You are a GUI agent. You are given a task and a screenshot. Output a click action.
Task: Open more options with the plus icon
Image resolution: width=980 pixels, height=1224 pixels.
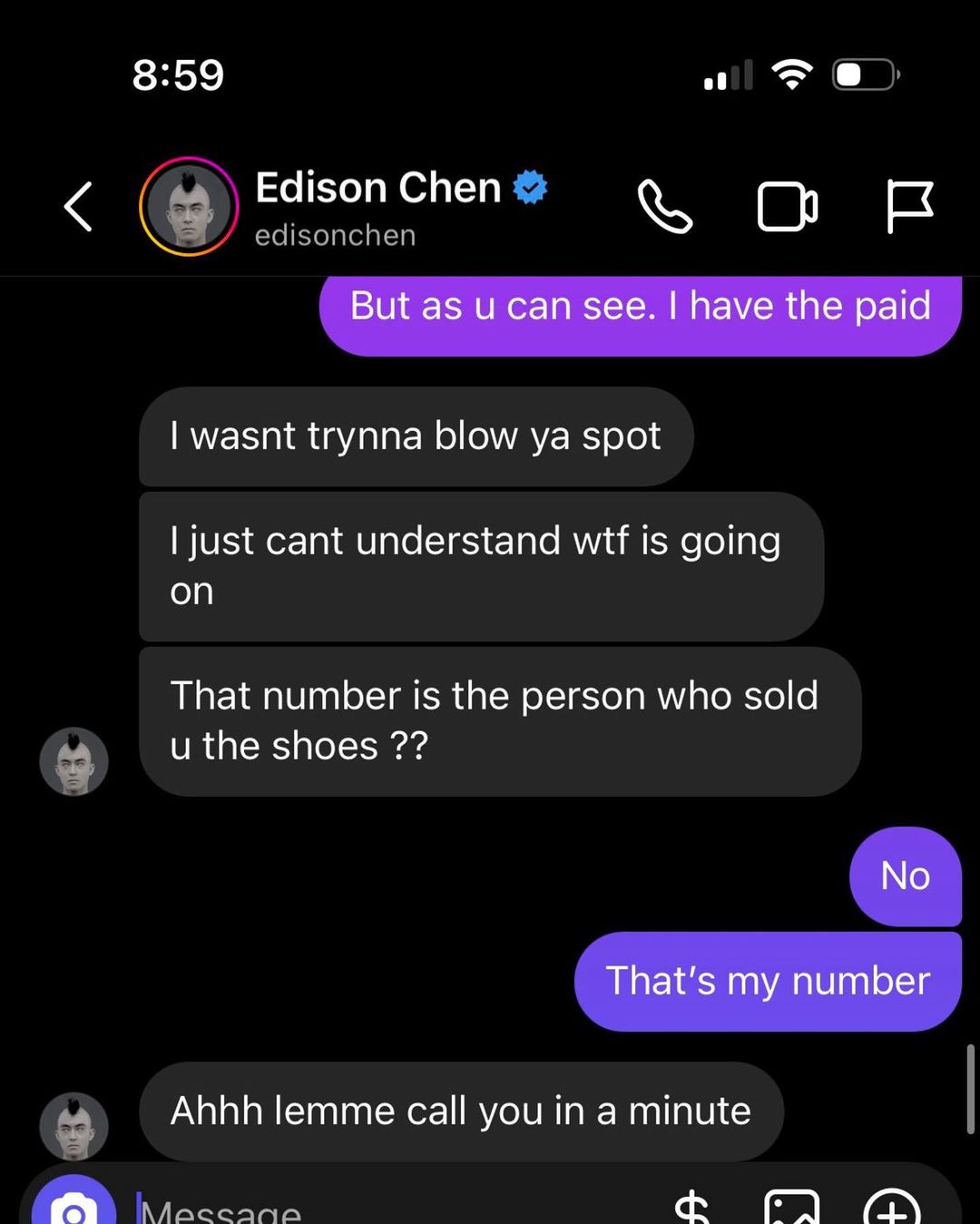click(892, 1209)
